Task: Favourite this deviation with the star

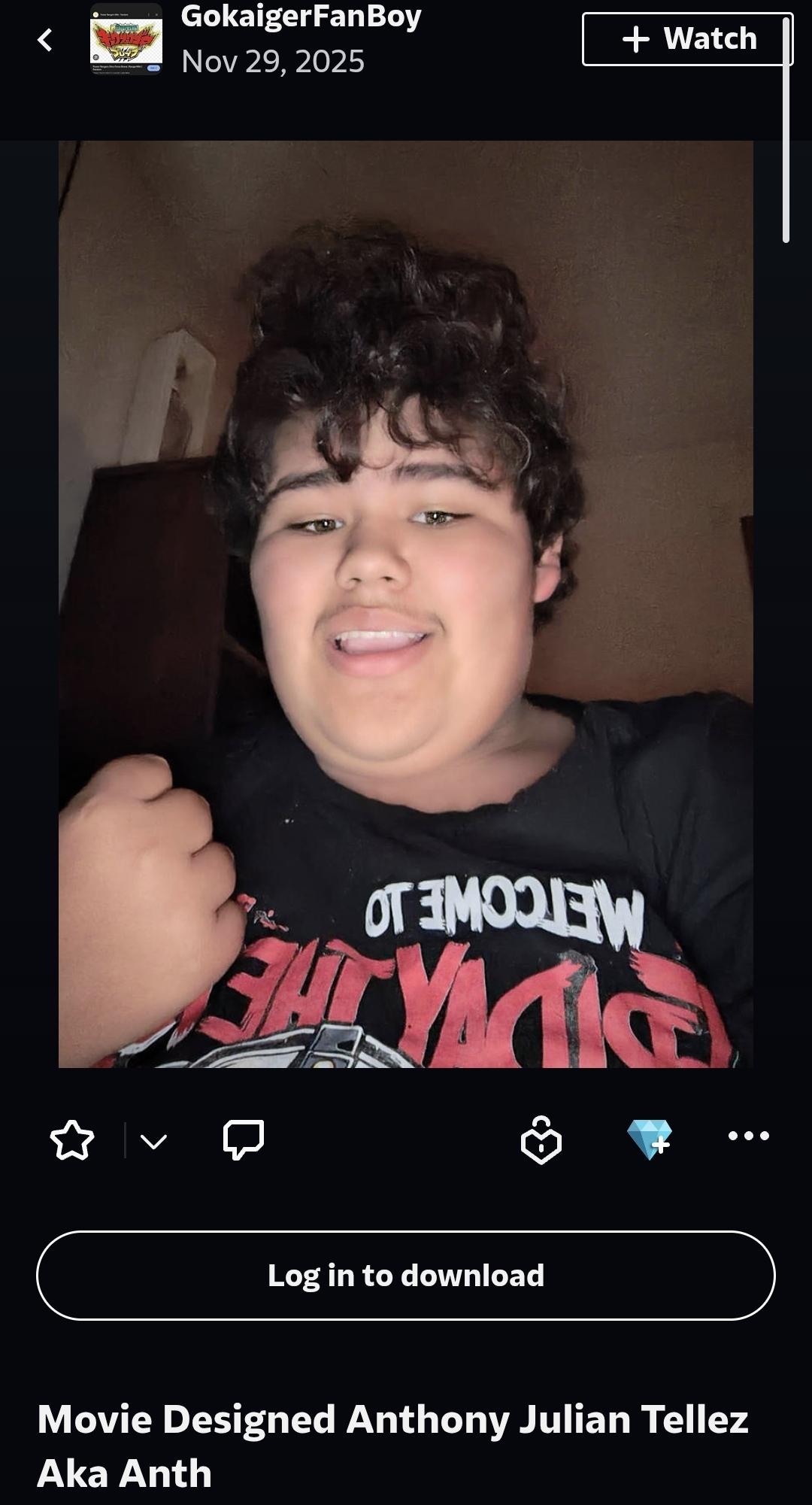Action: (72, 1140)
